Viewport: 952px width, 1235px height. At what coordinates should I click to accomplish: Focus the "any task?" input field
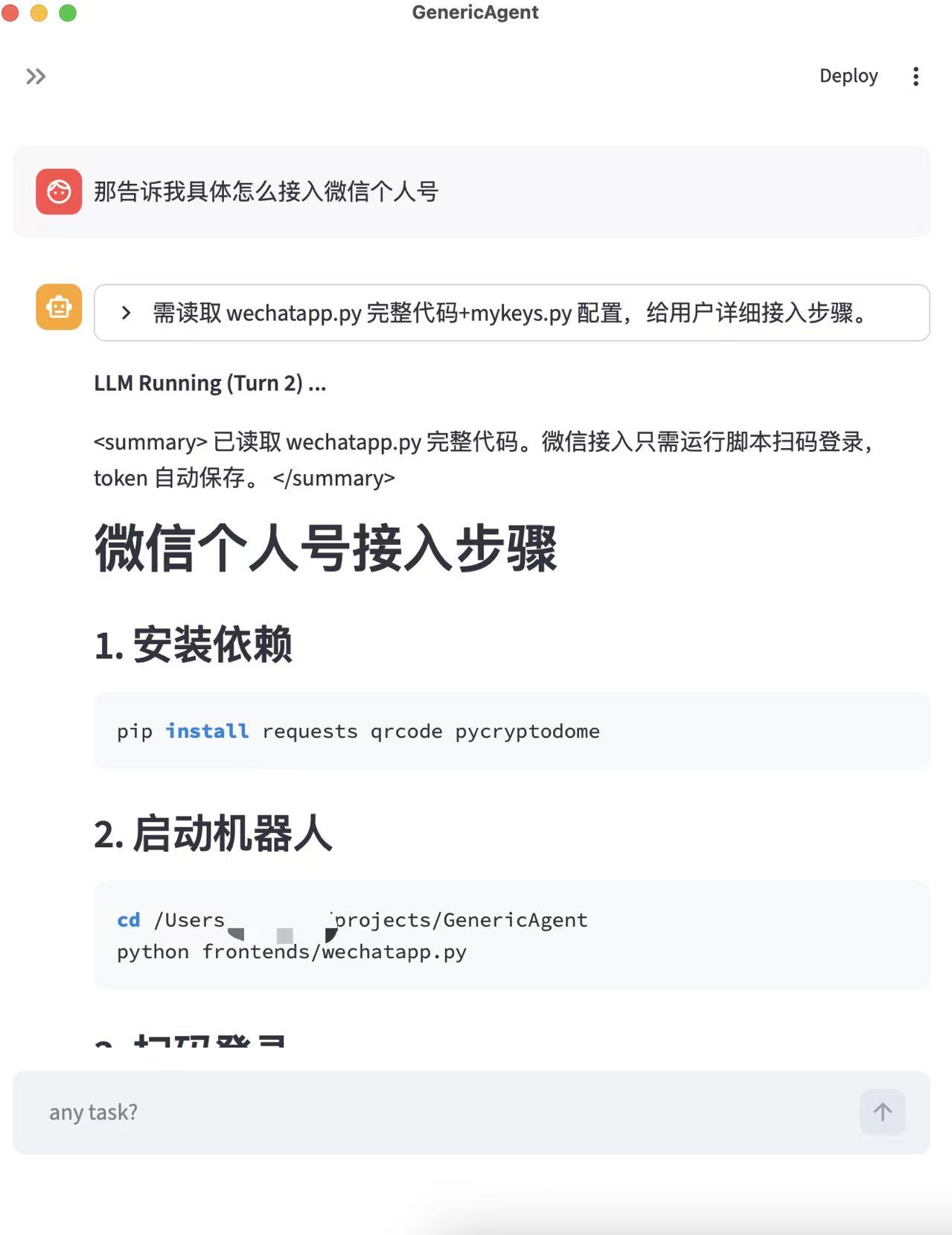[447, 1111]
